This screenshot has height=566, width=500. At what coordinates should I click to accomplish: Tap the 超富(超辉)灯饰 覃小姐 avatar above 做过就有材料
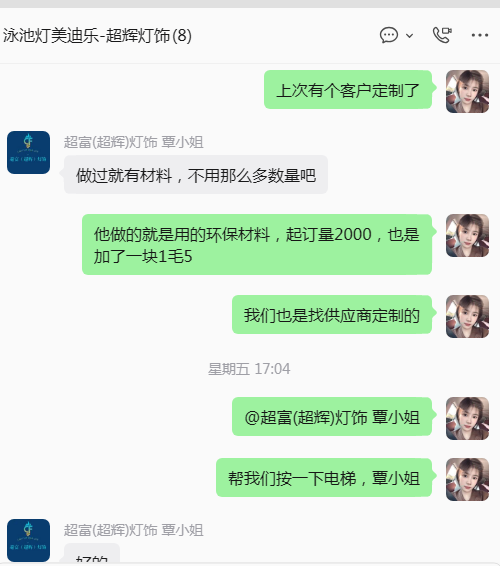[x=29, y=152]
